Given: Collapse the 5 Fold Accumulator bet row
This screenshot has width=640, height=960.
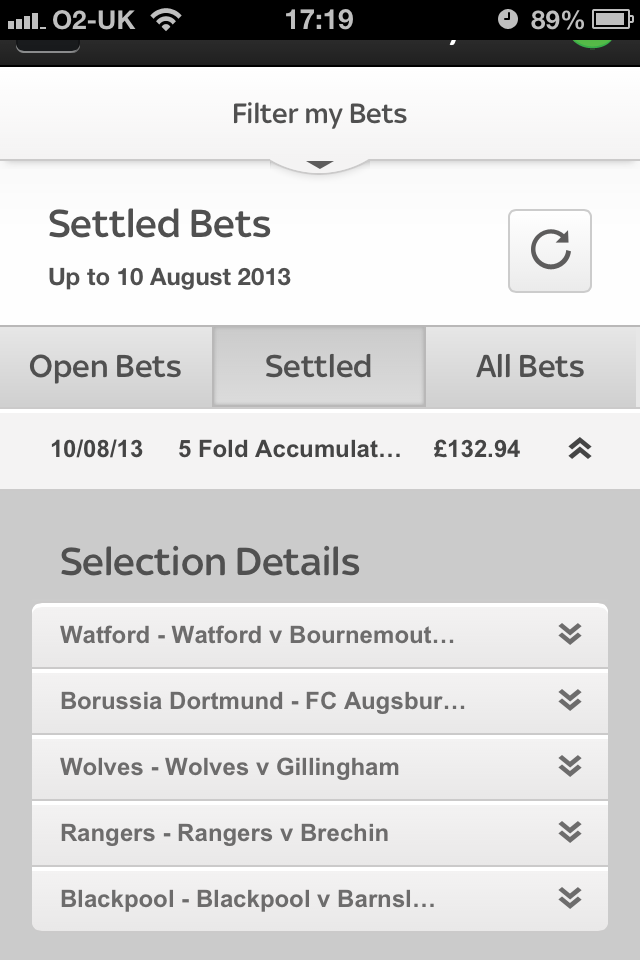Looking at the screenshot, I should point(579,449).
